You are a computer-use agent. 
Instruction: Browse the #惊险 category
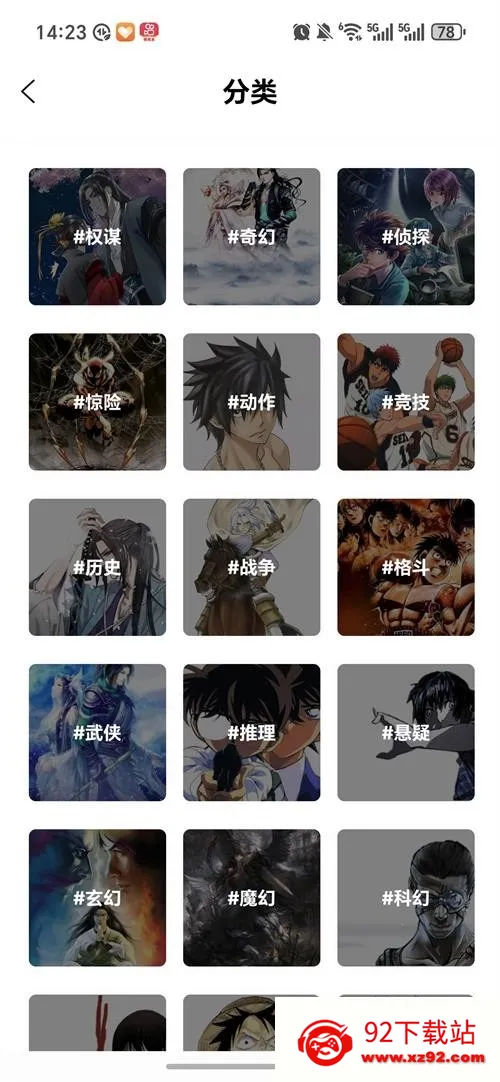click(x=97, y=402)
